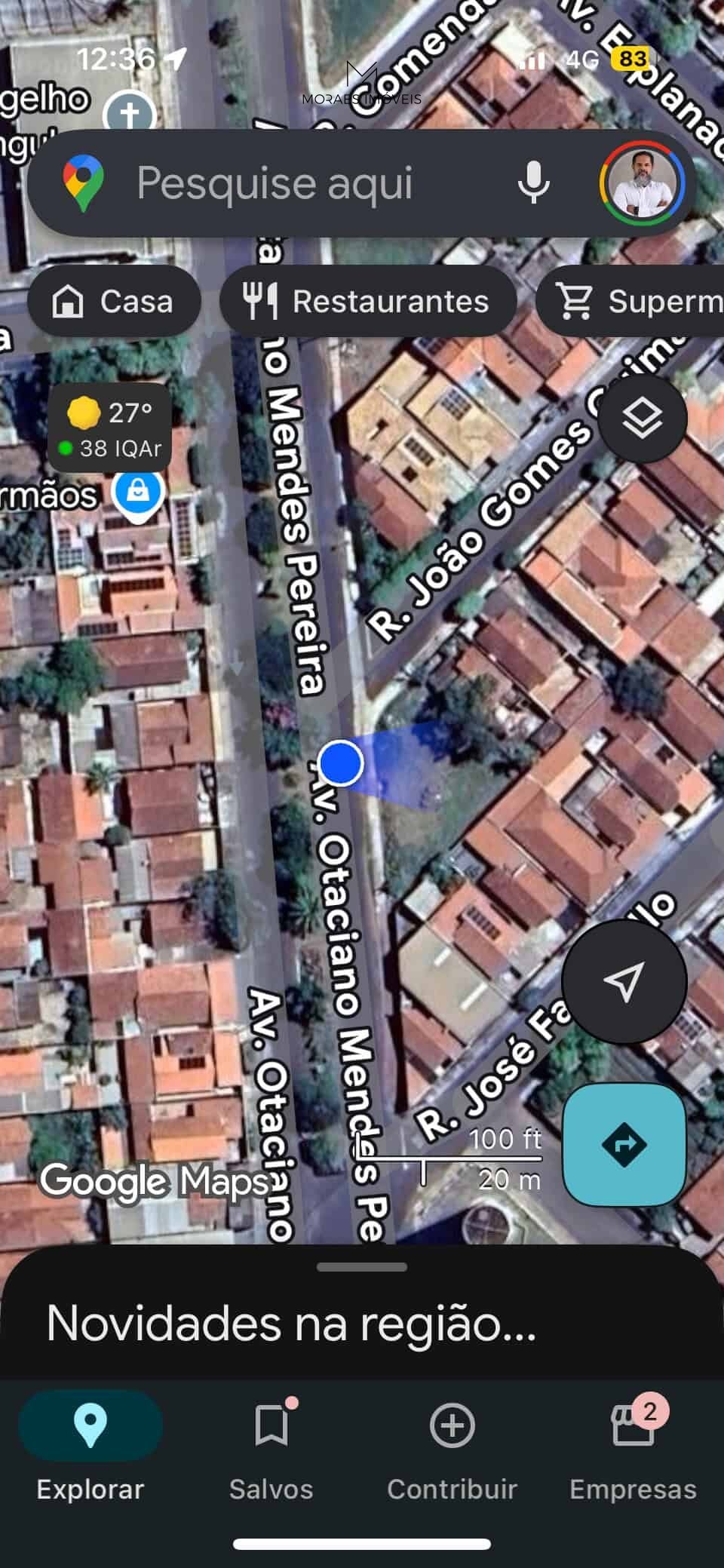This screenshot has height=1568, width=724.
Task: Tap the Pesquise aqui search field
Action: point(302,183)
